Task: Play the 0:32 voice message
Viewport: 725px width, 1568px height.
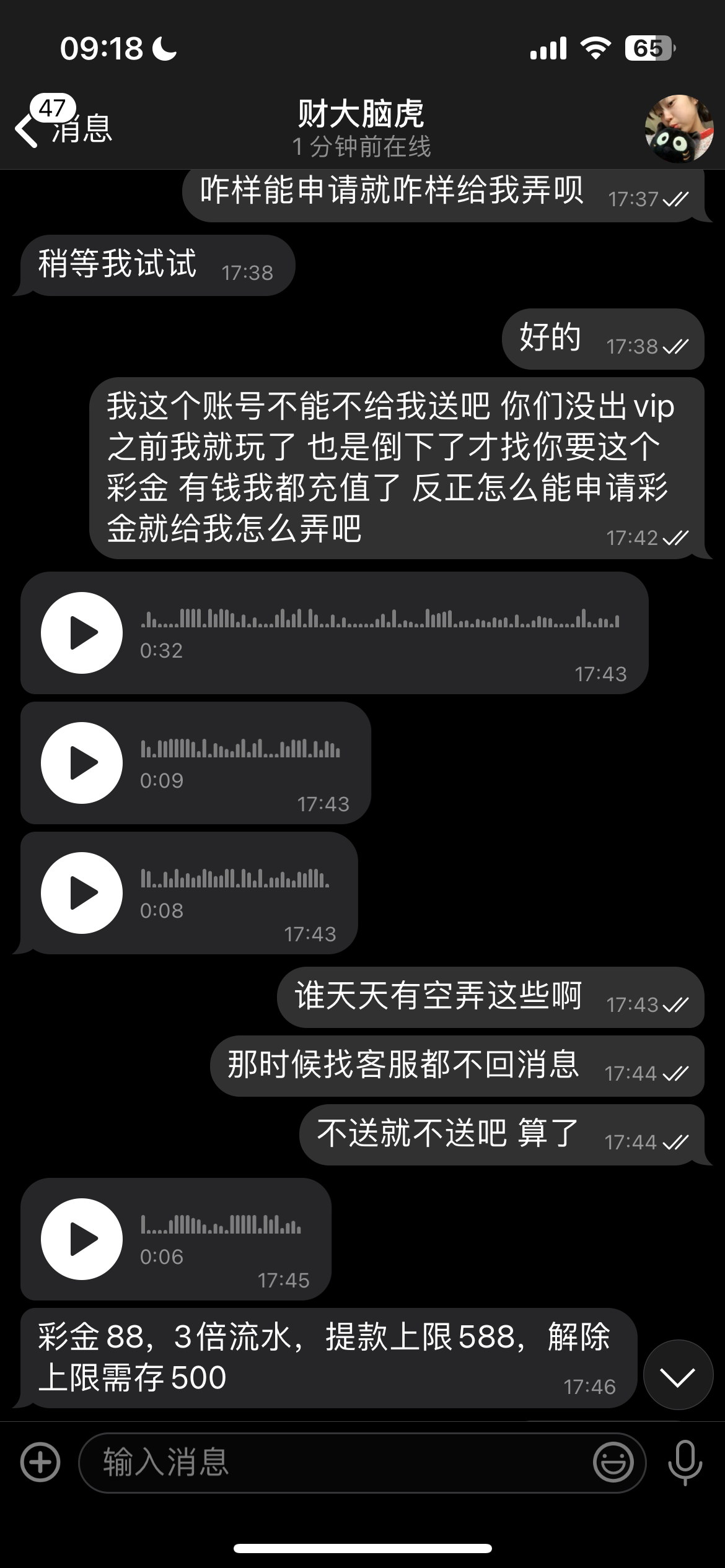Action: pyautogui.click(x=82, y=633)
